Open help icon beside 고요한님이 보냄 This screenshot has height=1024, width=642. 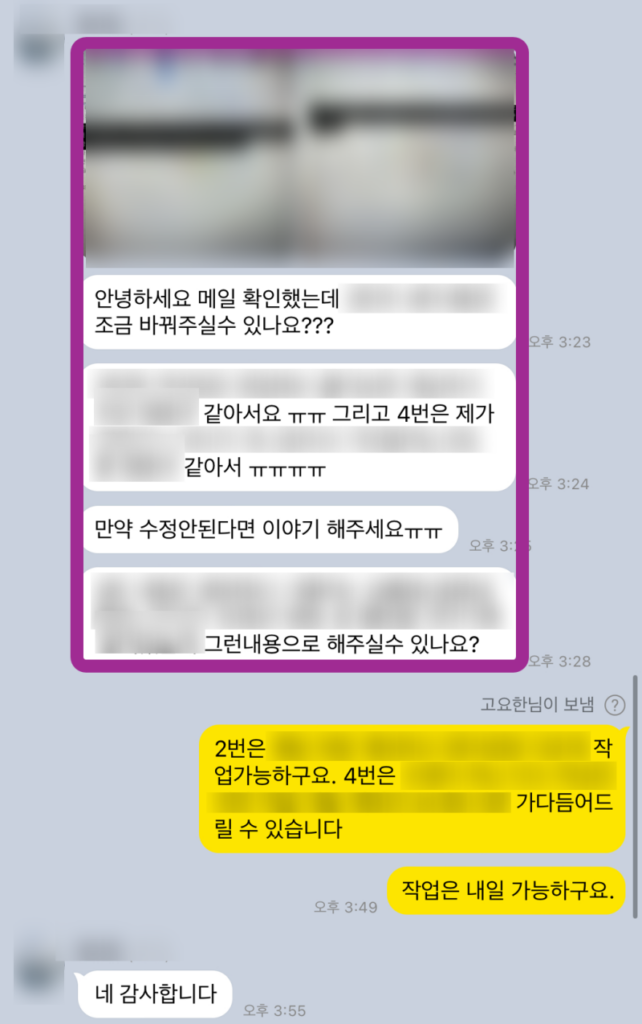pos(614,705)
